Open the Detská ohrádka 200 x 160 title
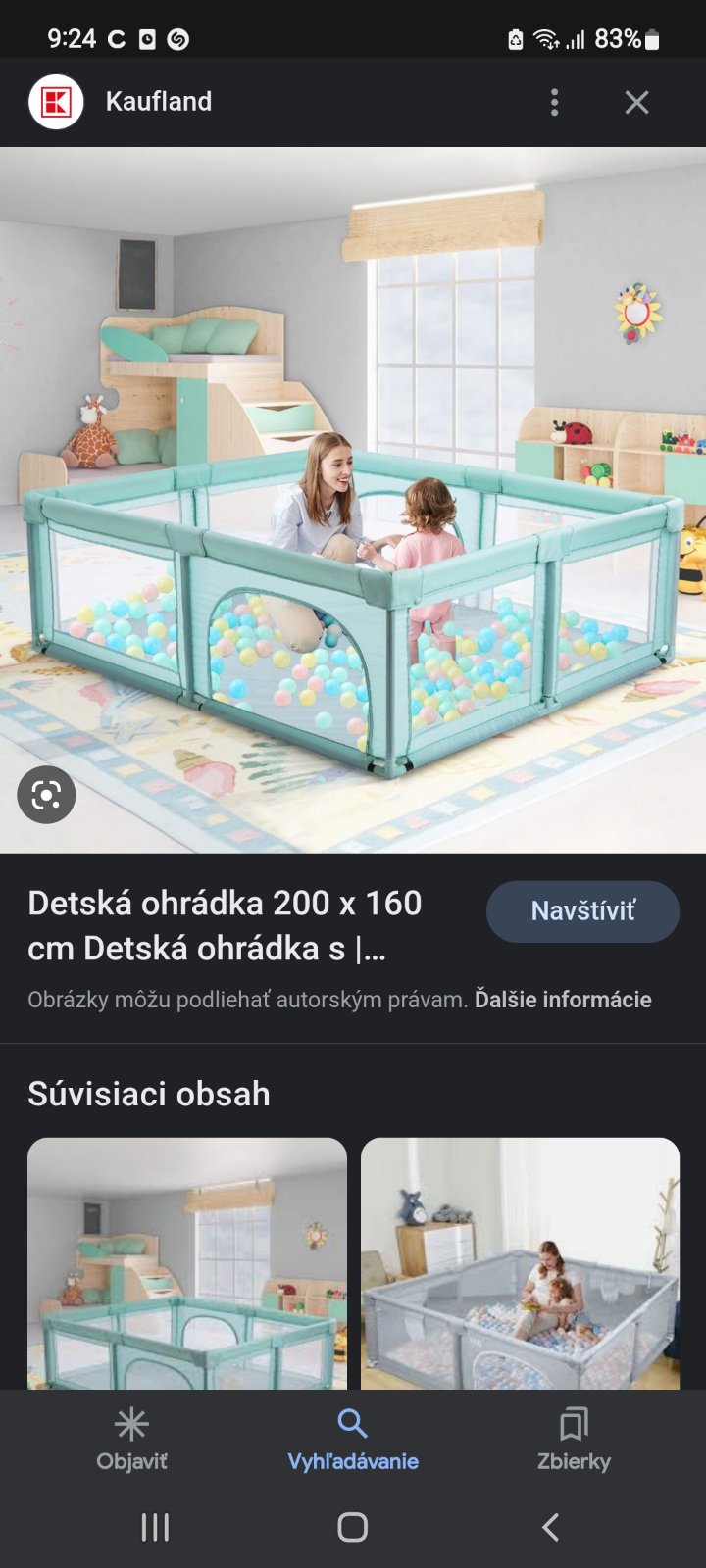 (226, 925)
